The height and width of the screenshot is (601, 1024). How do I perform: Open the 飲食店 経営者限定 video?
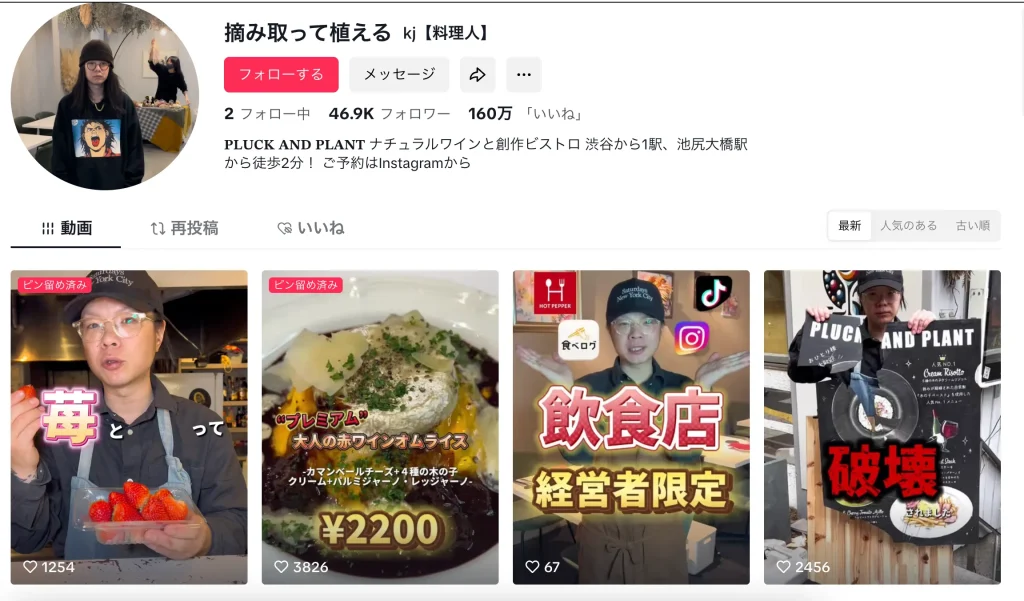tap(631, 427)
